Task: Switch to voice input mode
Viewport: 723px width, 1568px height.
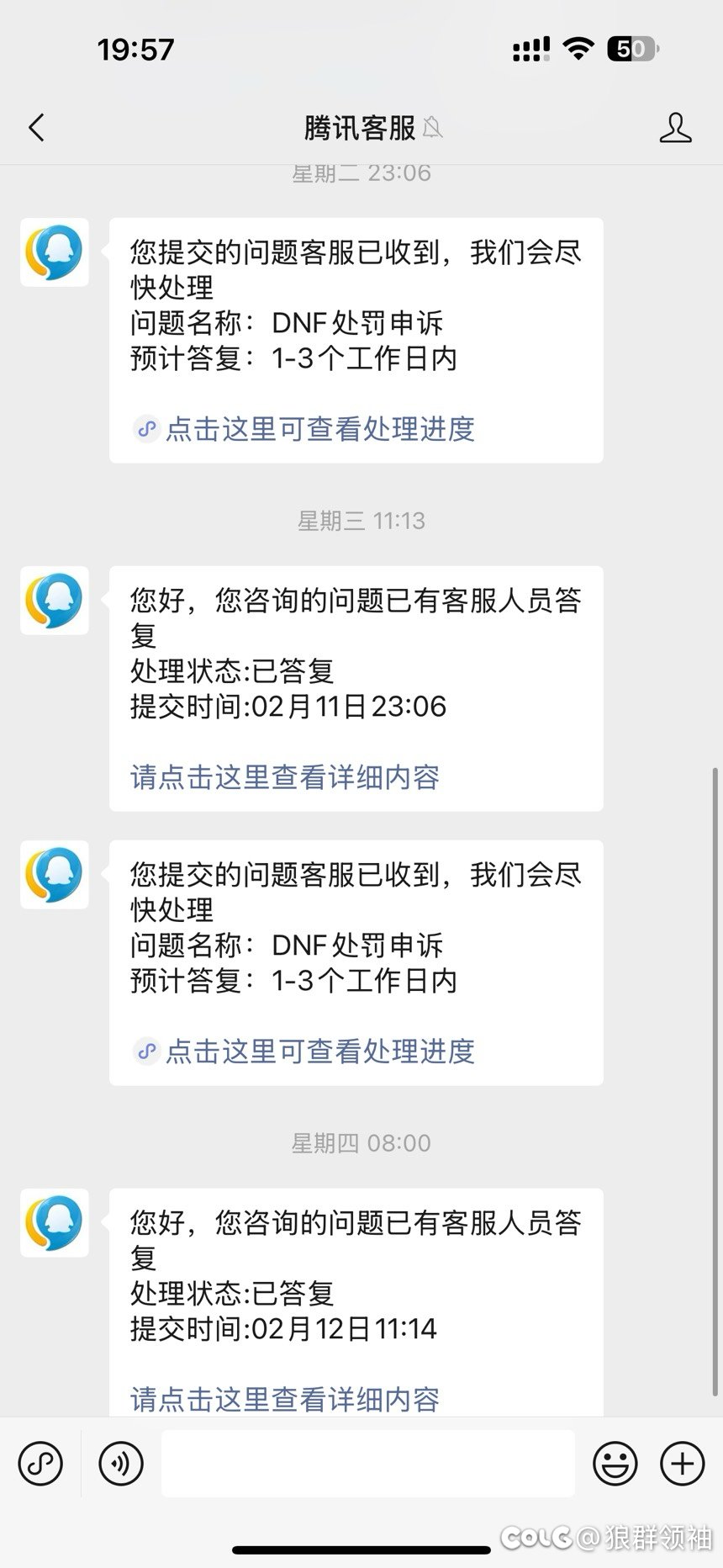Action: click(x=121, y=1464)
